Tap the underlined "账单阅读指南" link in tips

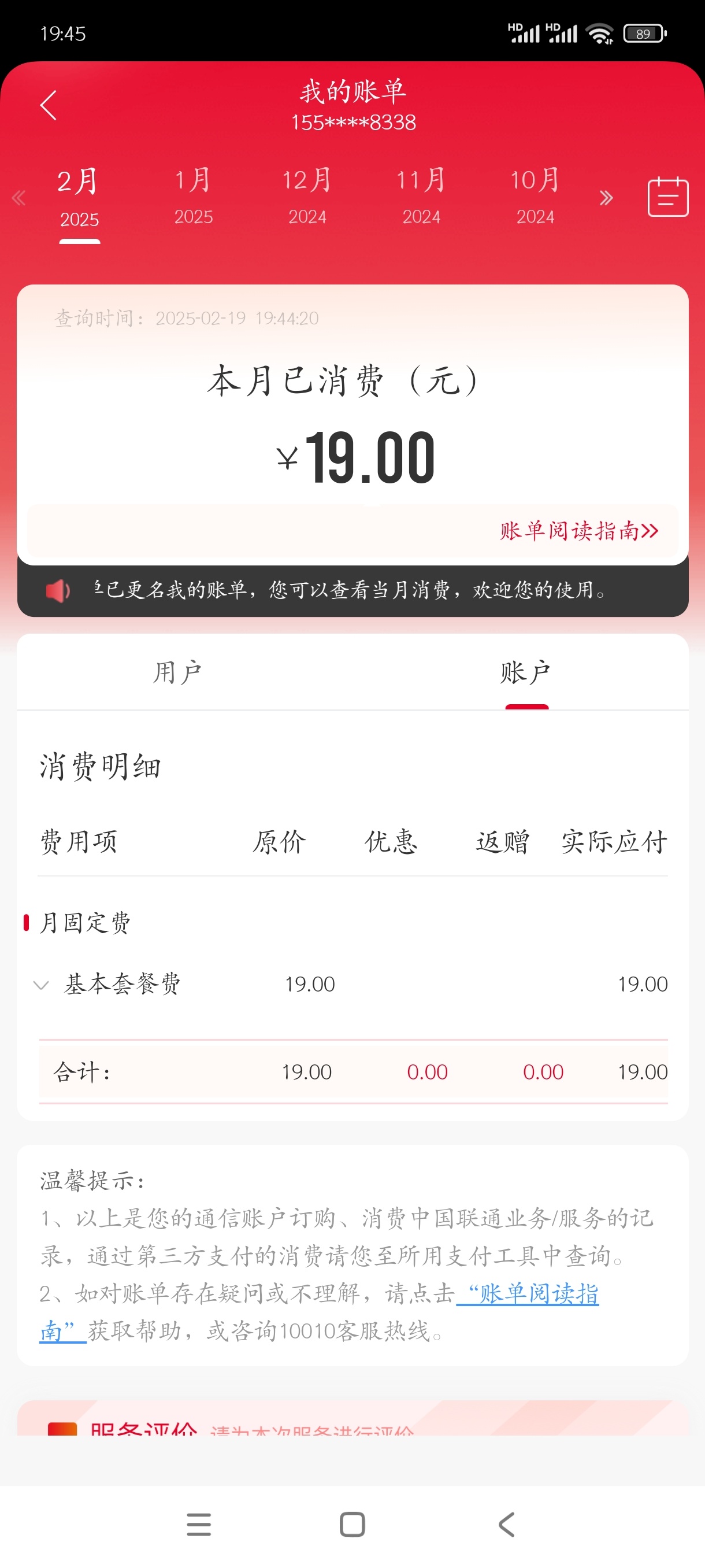click(x=320, y=1312)
